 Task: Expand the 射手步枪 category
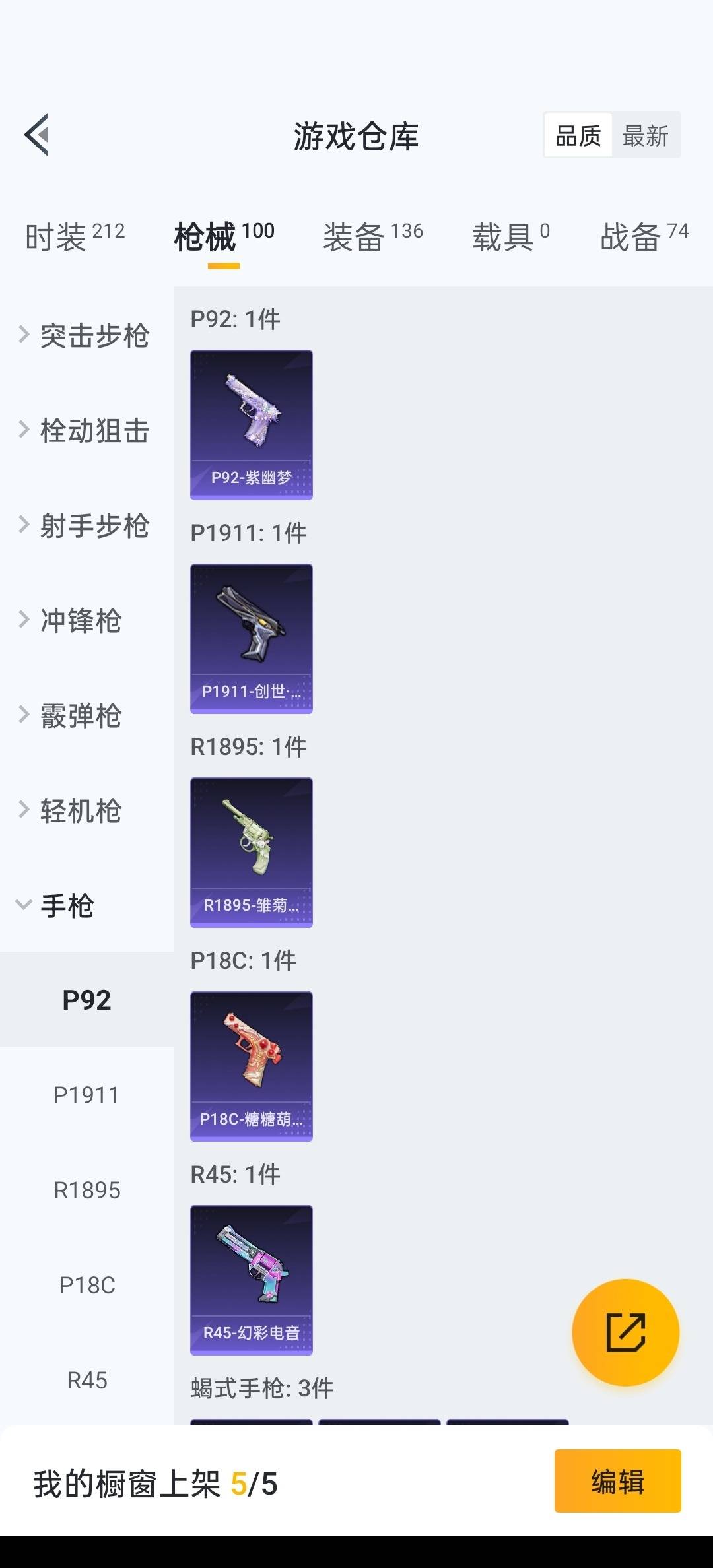tap(86, 525)
